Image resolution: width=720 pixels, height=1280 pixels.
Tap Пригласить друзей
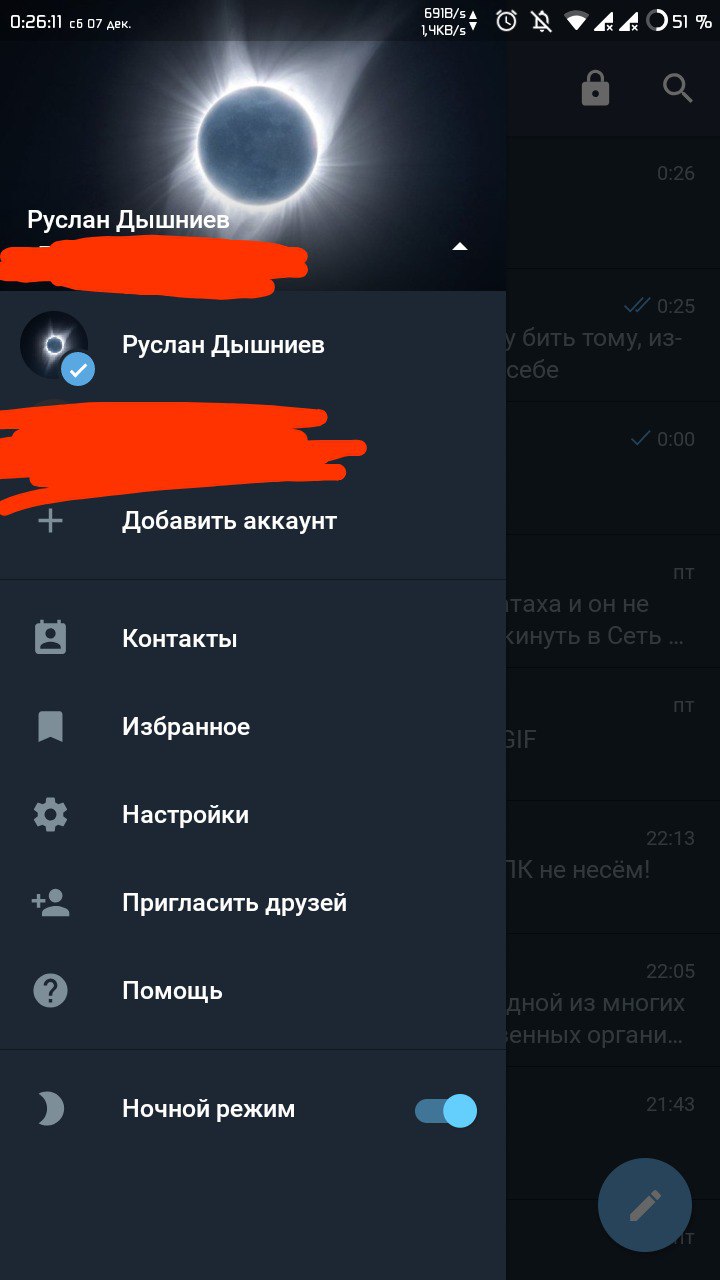(x=253, y=903)
